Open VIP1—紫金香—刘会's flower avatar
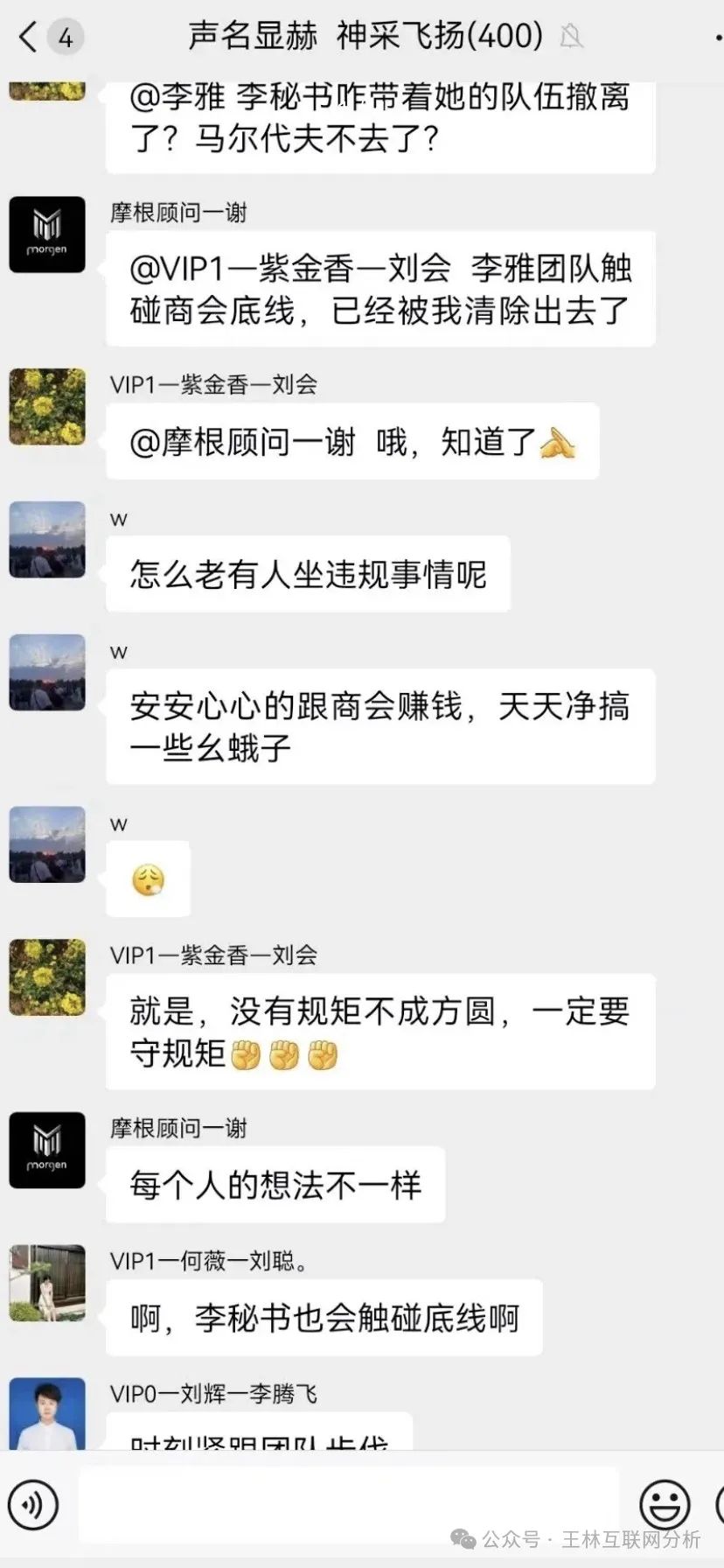 tap(46, 409)
